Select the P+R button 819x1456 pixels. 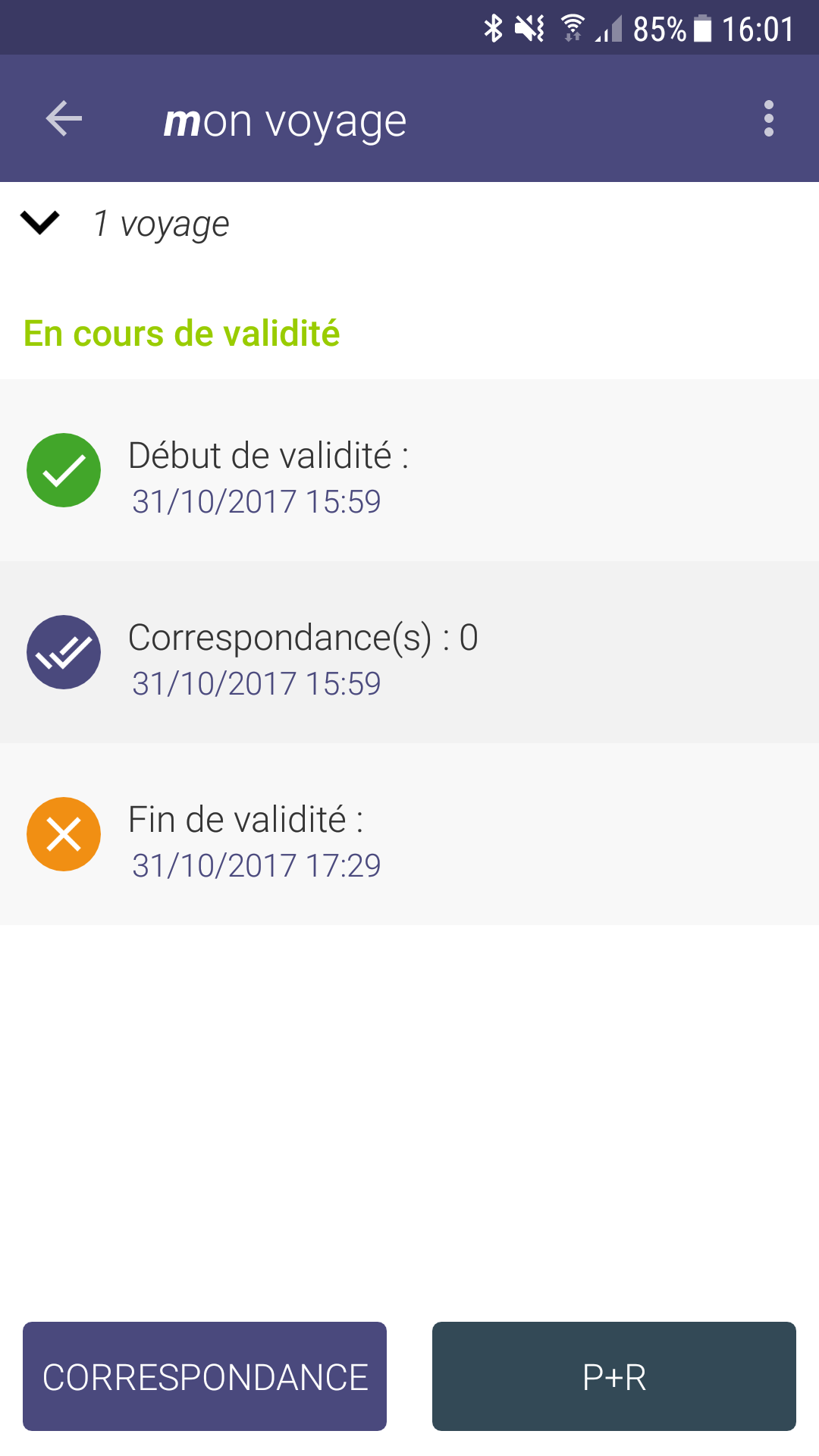point(613,1376)
